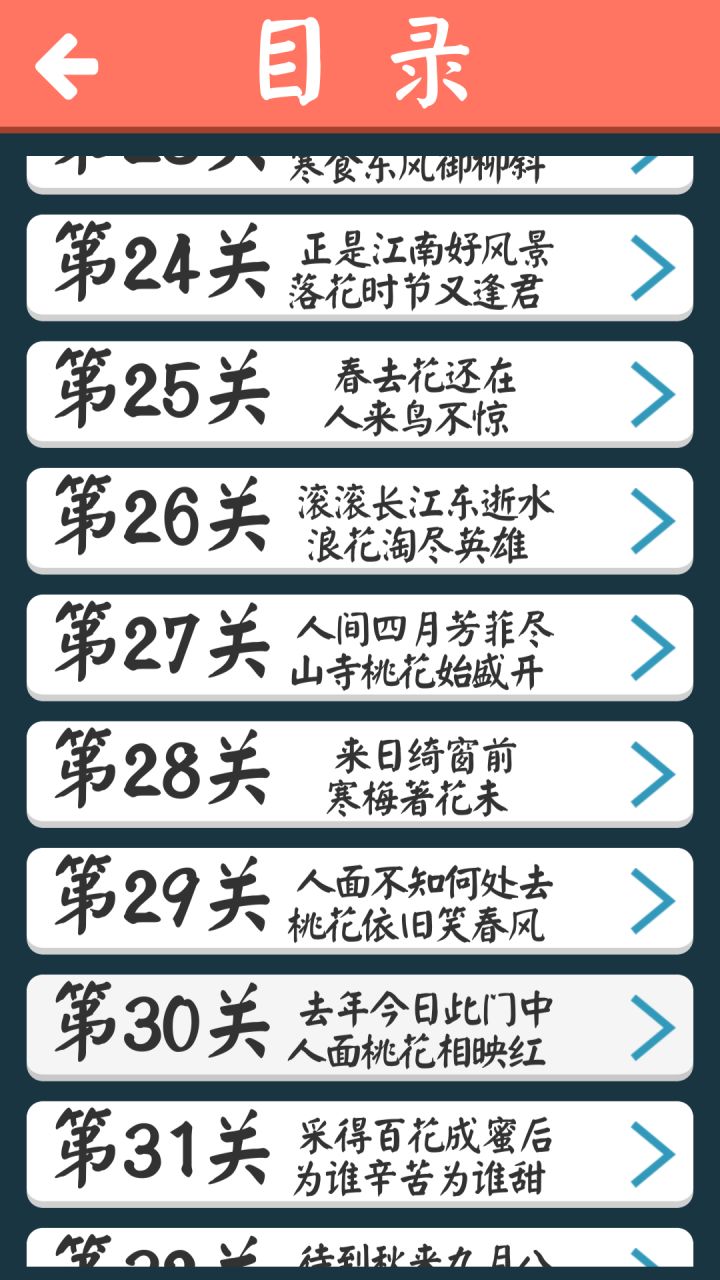Open level 第27关 using its blue chevron
This screenshot has height=1280, width=720.
pos(655,646)
